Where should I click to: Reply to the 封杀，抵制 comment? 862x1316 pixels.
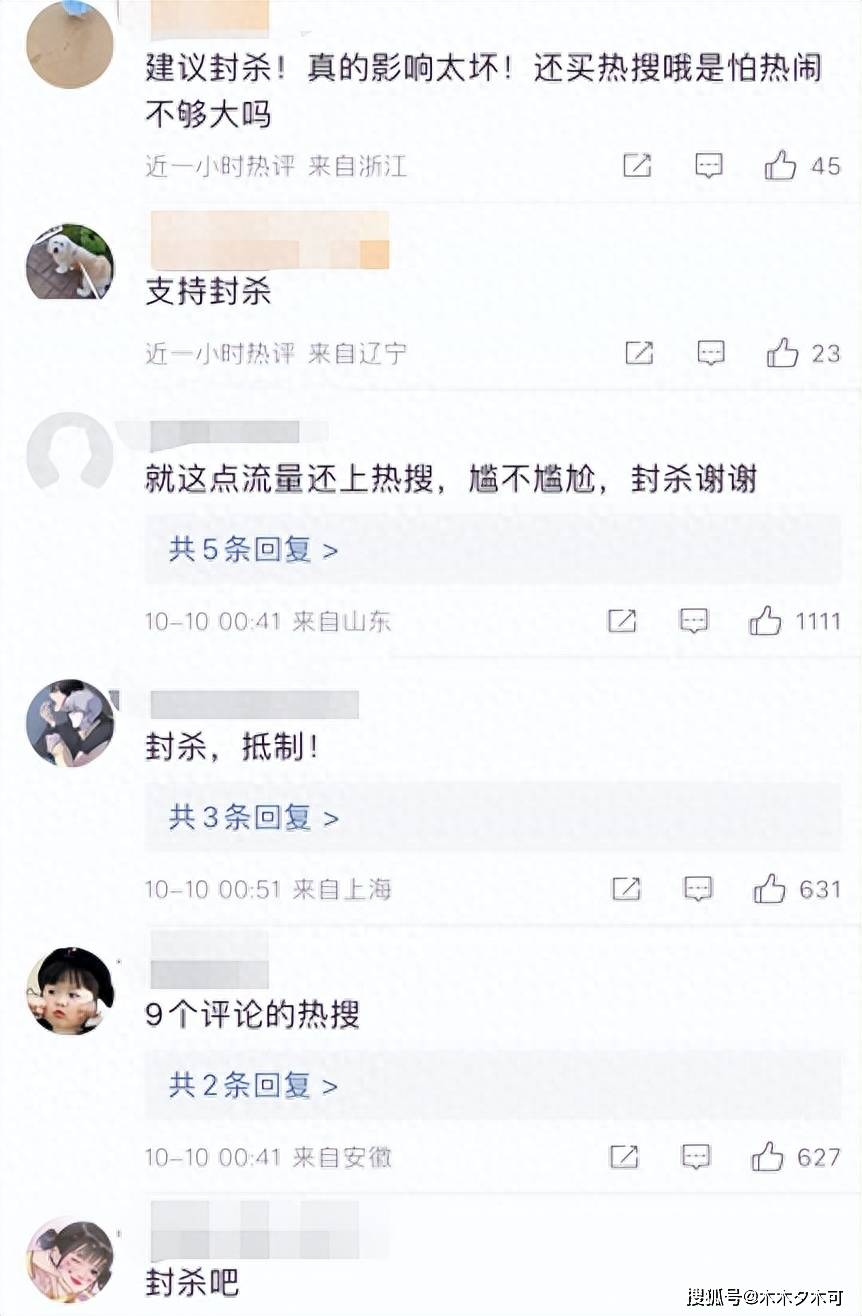click(697, 888)
